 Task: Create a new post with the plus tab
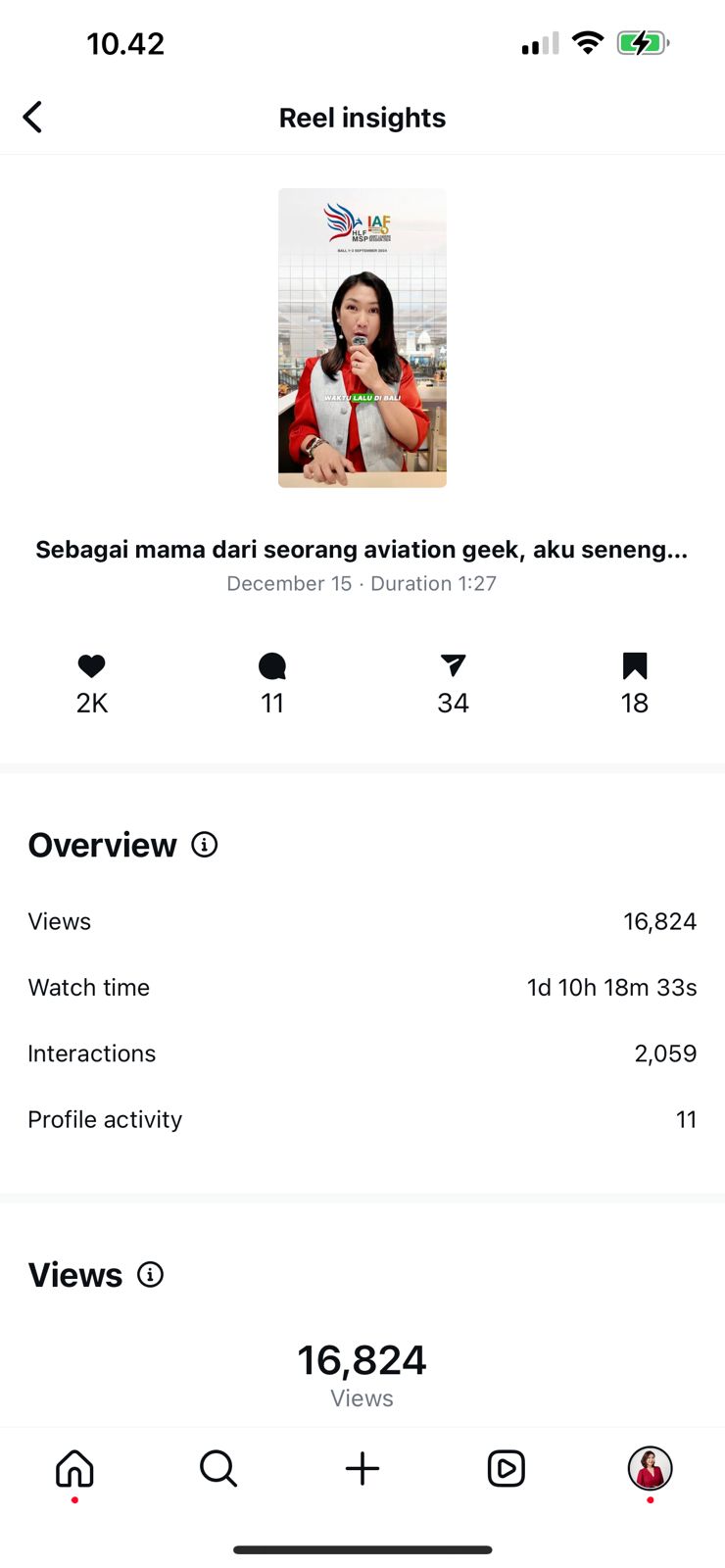[x=362, y=1469]
